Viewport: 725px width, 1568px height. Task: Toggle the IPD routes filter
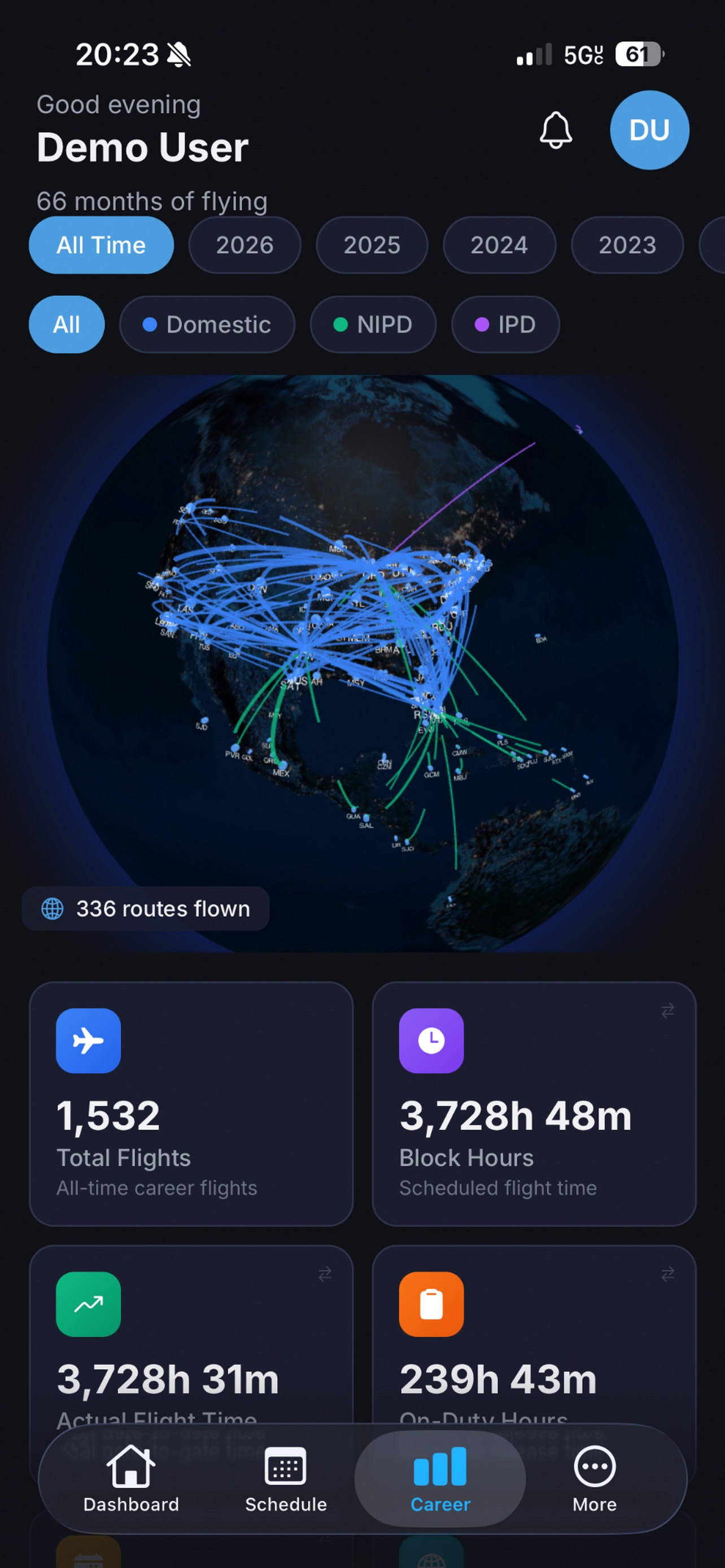pos(505,325)
